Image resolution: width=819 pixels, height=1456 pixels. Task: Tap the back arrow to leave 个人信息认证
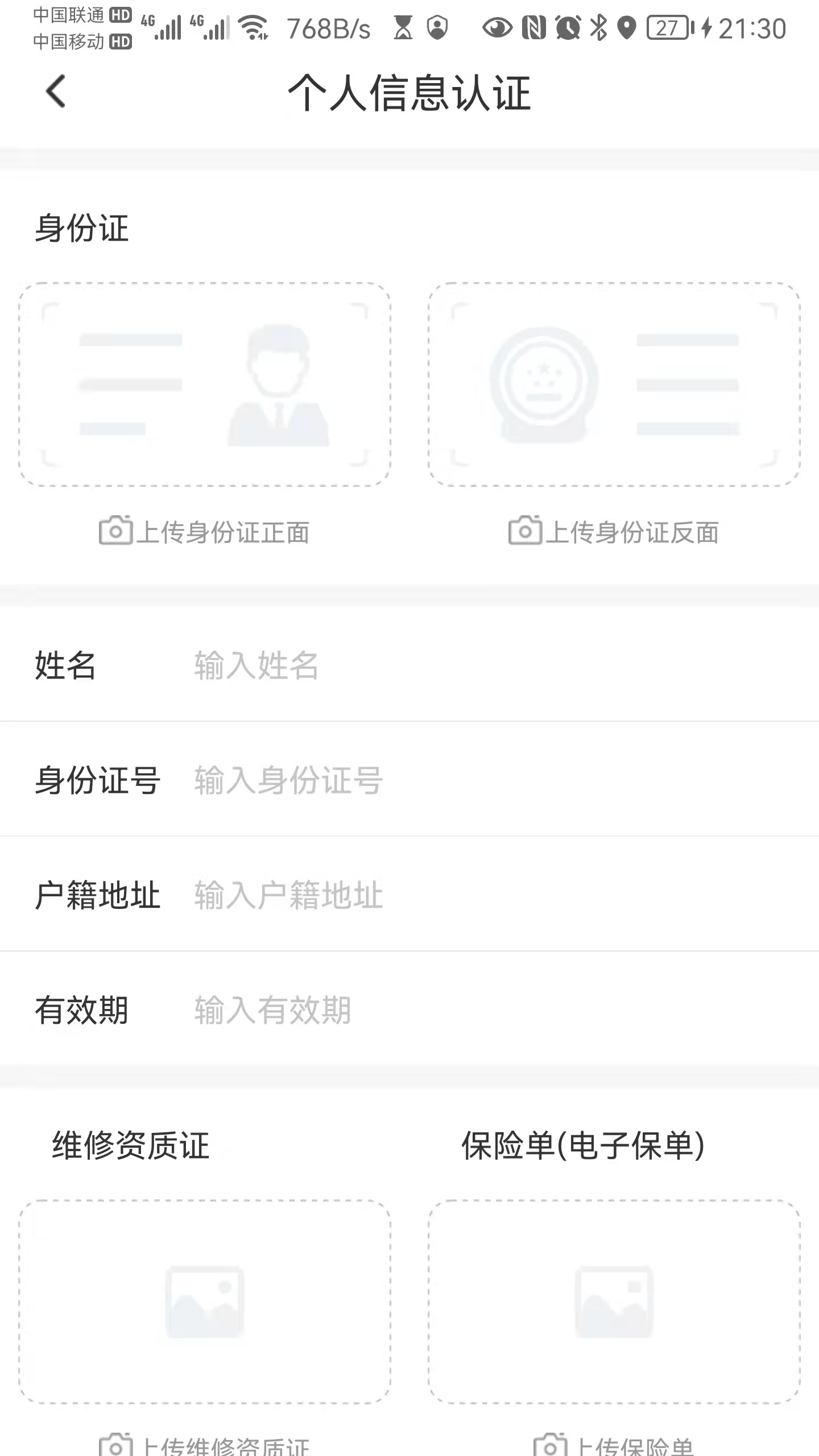(x=55, y=93)
